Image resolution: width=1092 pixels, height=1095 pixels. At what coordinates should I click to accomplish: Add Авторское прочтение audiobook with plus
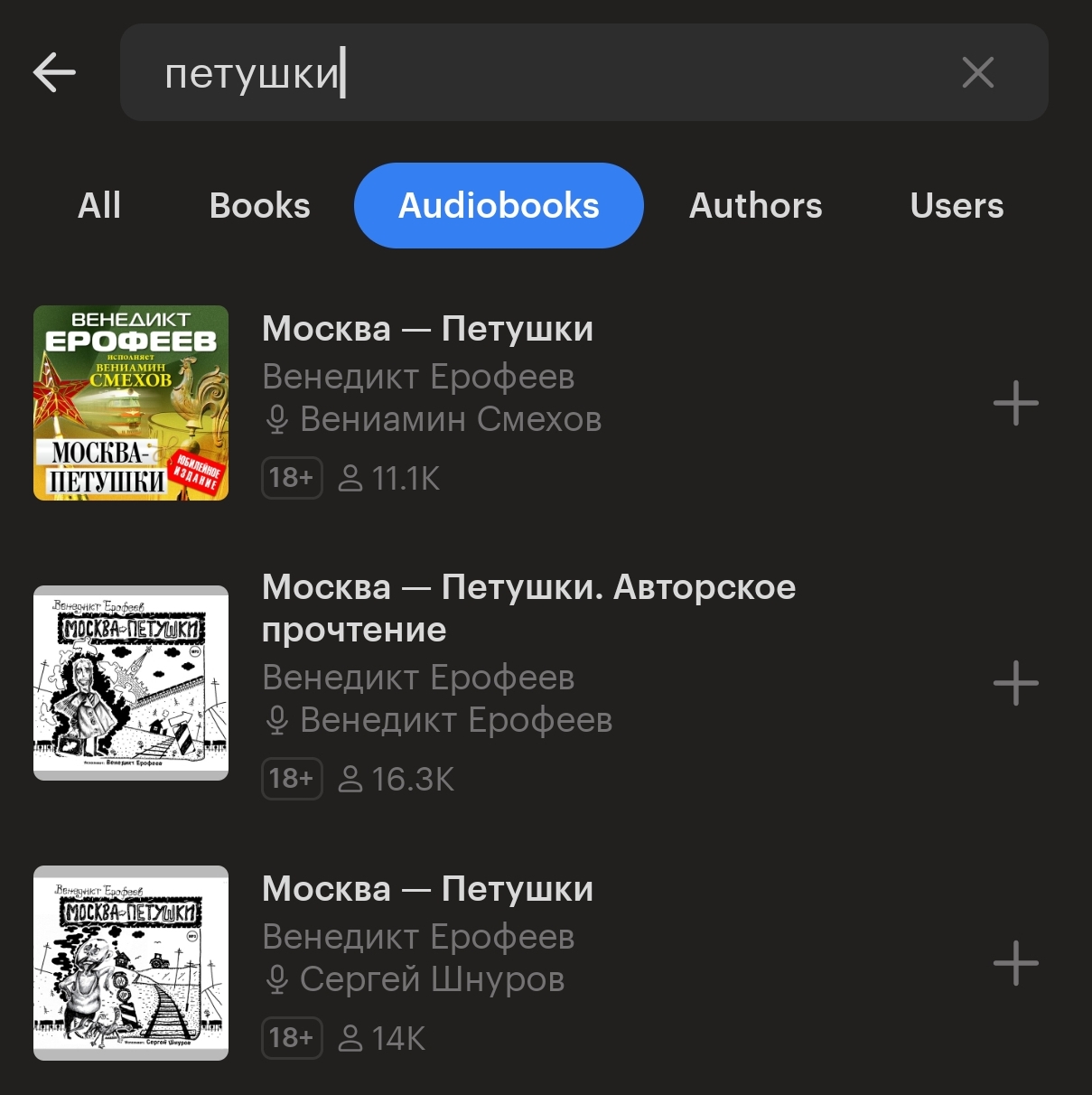coord(1016,683)
